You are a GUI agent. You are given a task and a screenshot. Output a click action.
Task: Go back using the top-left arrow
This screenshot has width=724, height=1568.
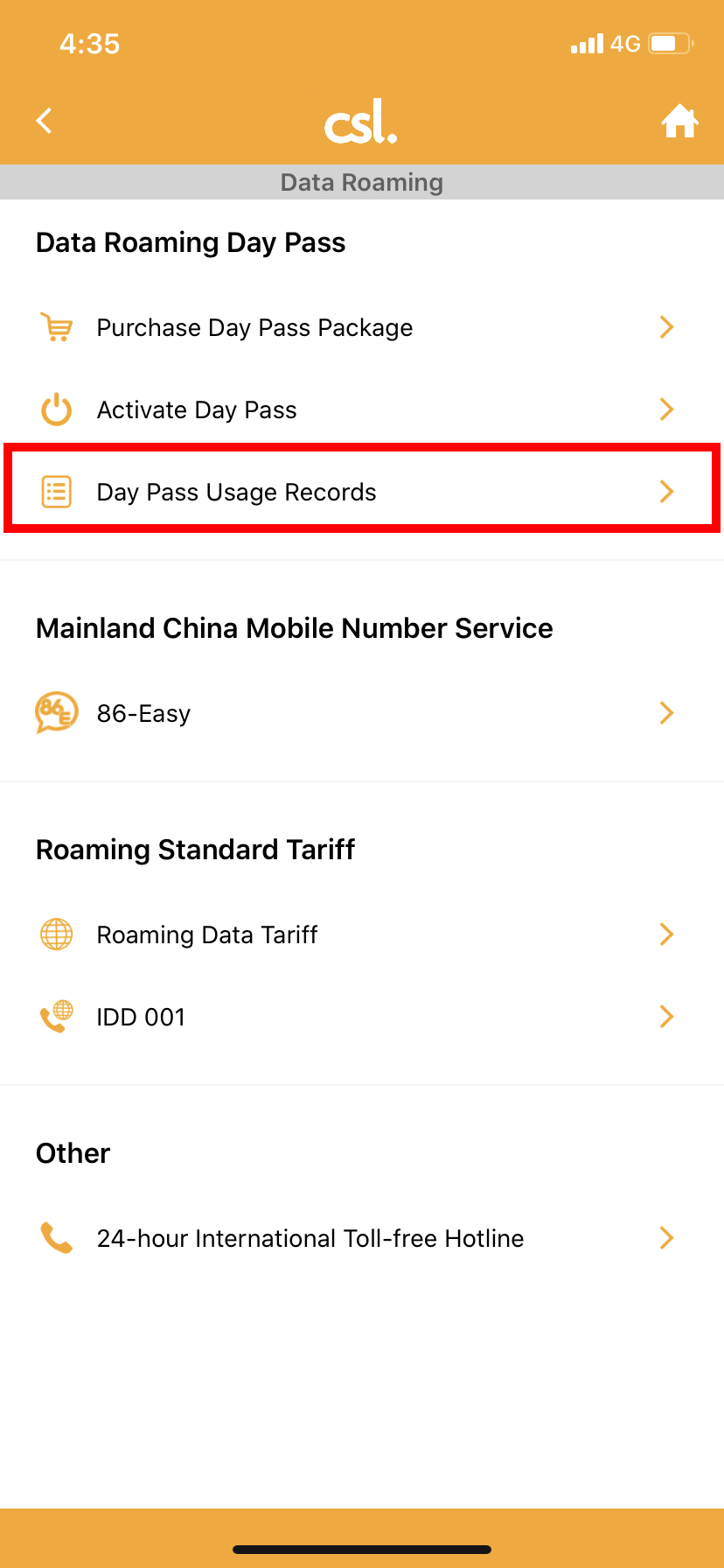[x=44, y=121]
